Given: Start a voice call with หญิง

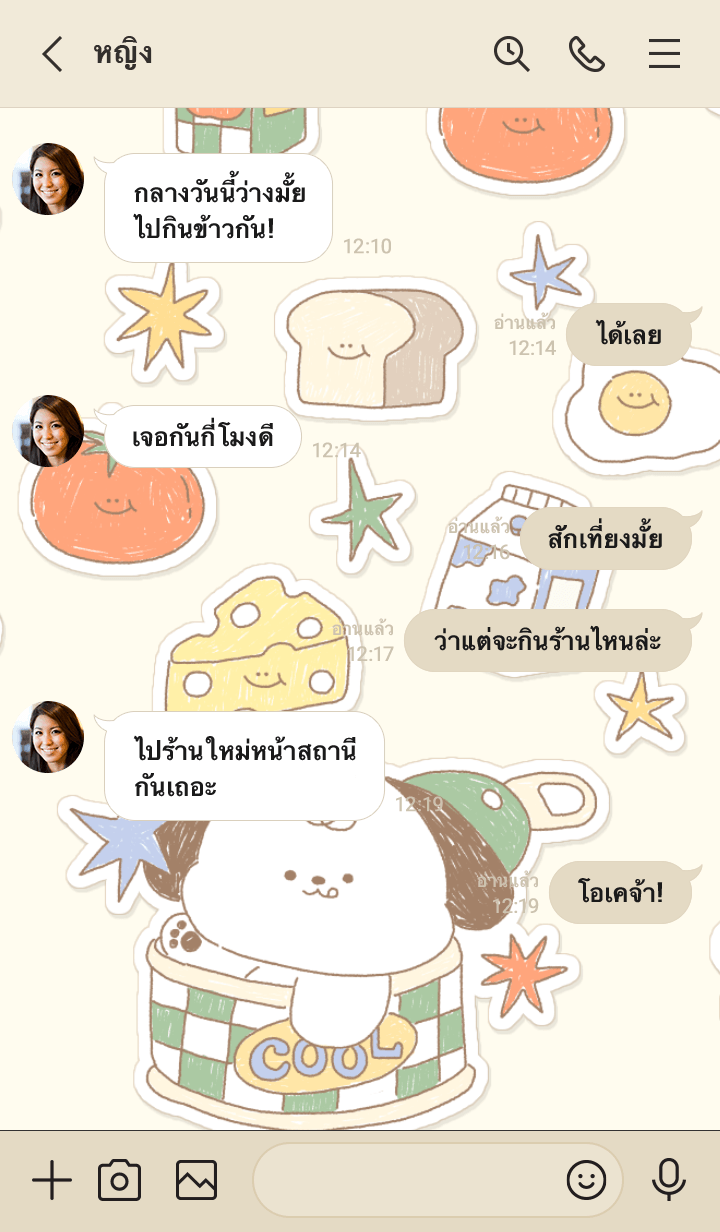Looking at the screenshot, I should pos(587,54).
